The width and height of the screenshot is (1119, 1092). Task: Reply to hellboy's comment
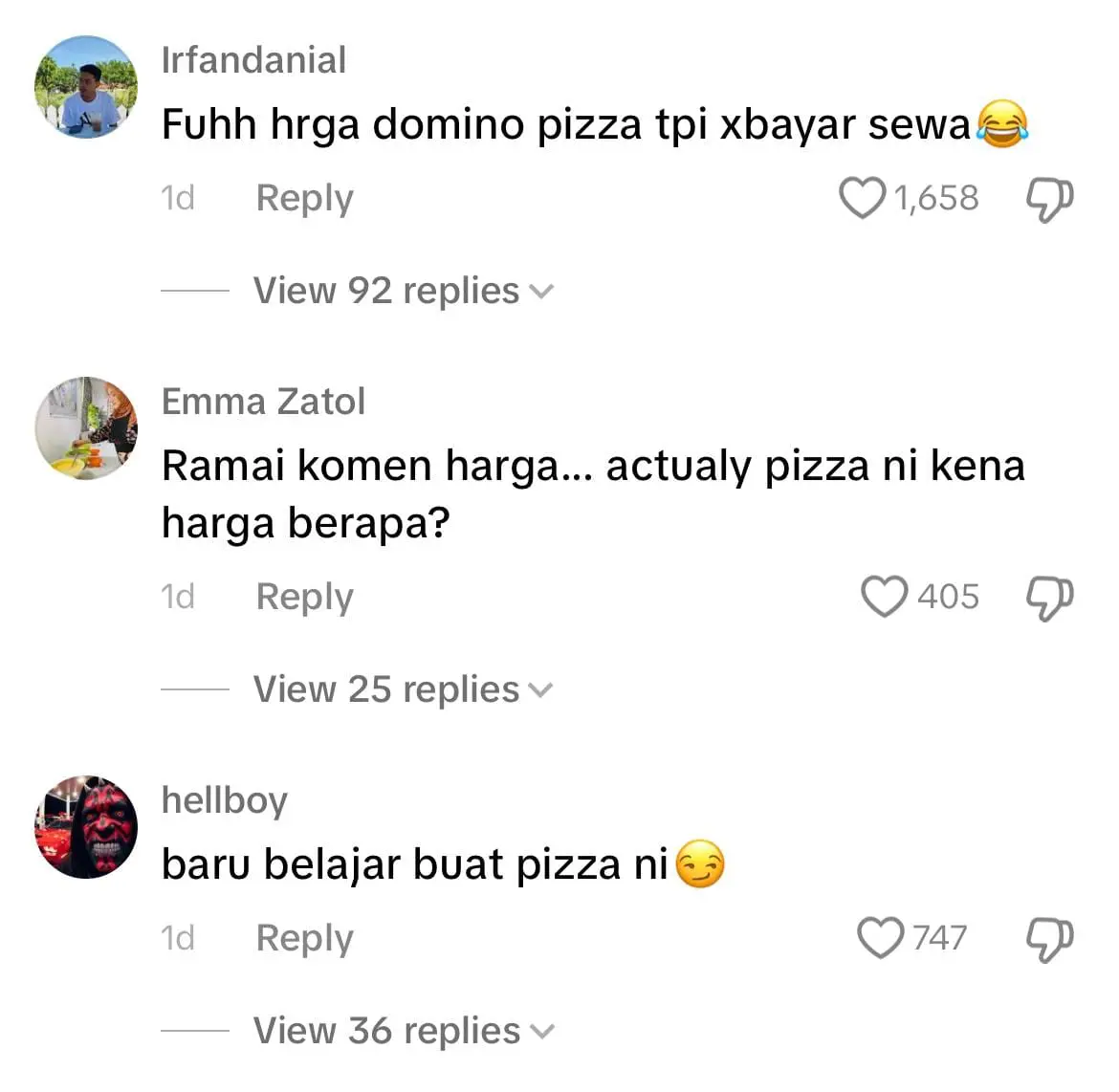(304, 938)
